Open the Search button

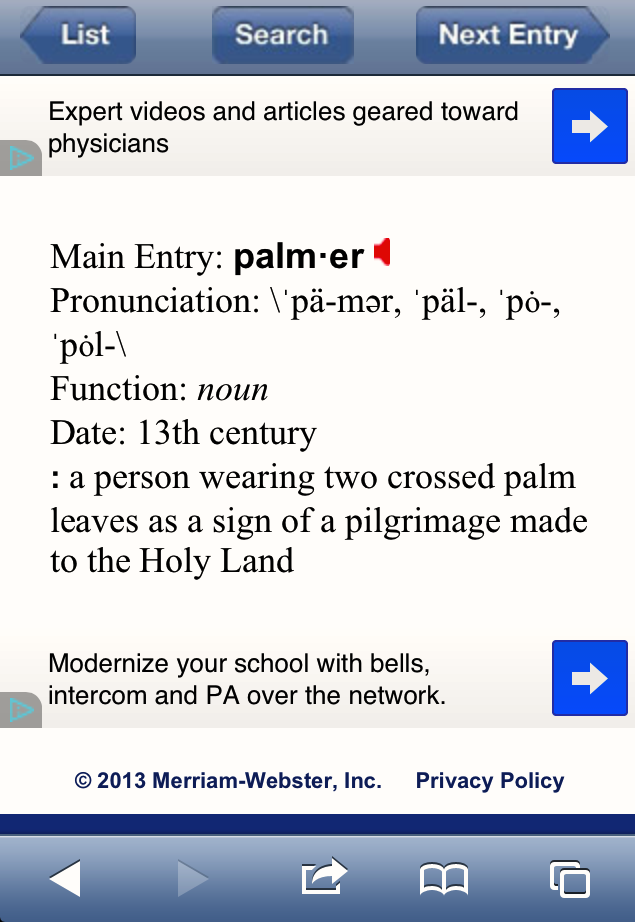click(x=281, y=36)
